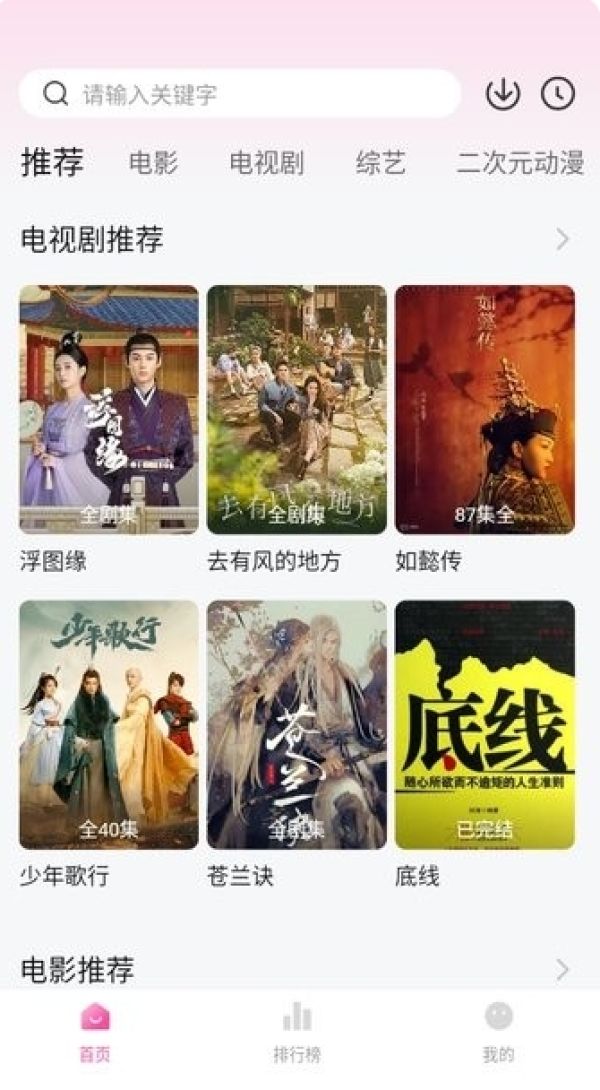Open the 如懿传 drama poster

(485, 409)
